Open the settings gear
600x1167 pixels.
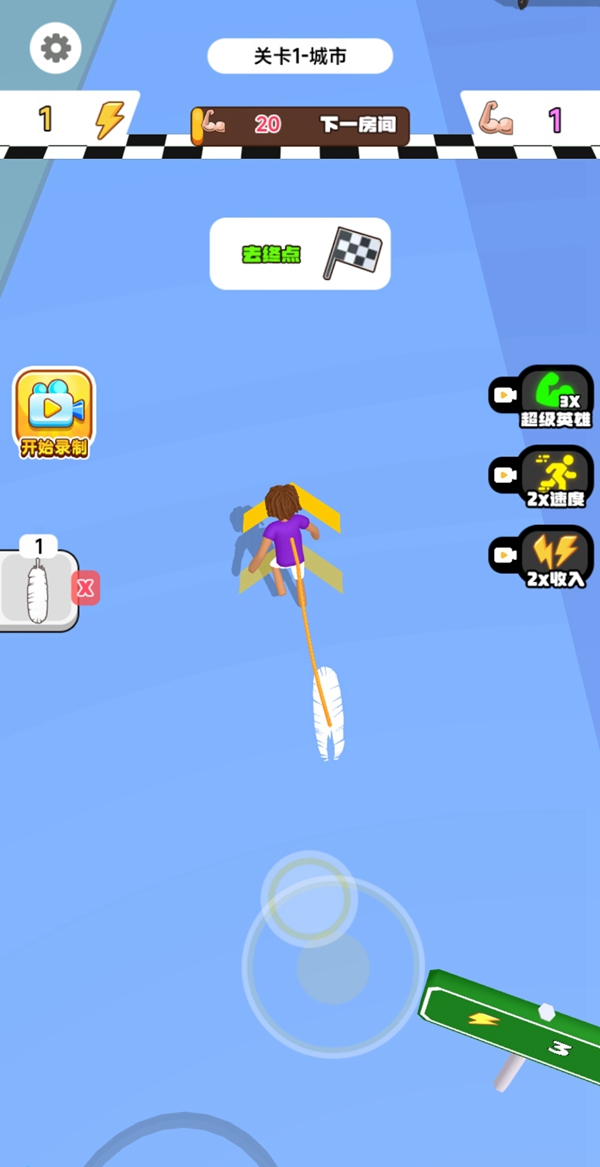(55, 47)
